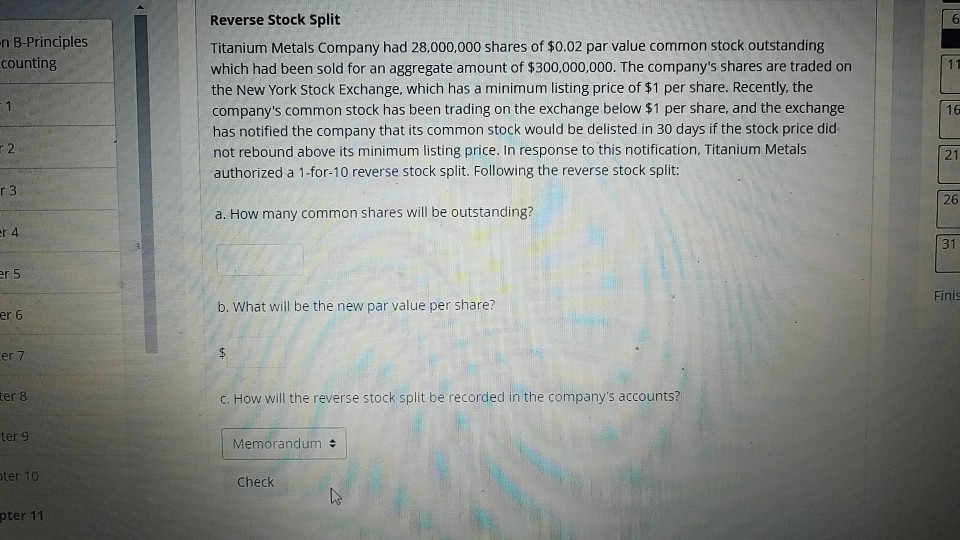This screenshot has height=540, width=960.
Task: Jump to question 16
Action: click(x=949, y=108)
